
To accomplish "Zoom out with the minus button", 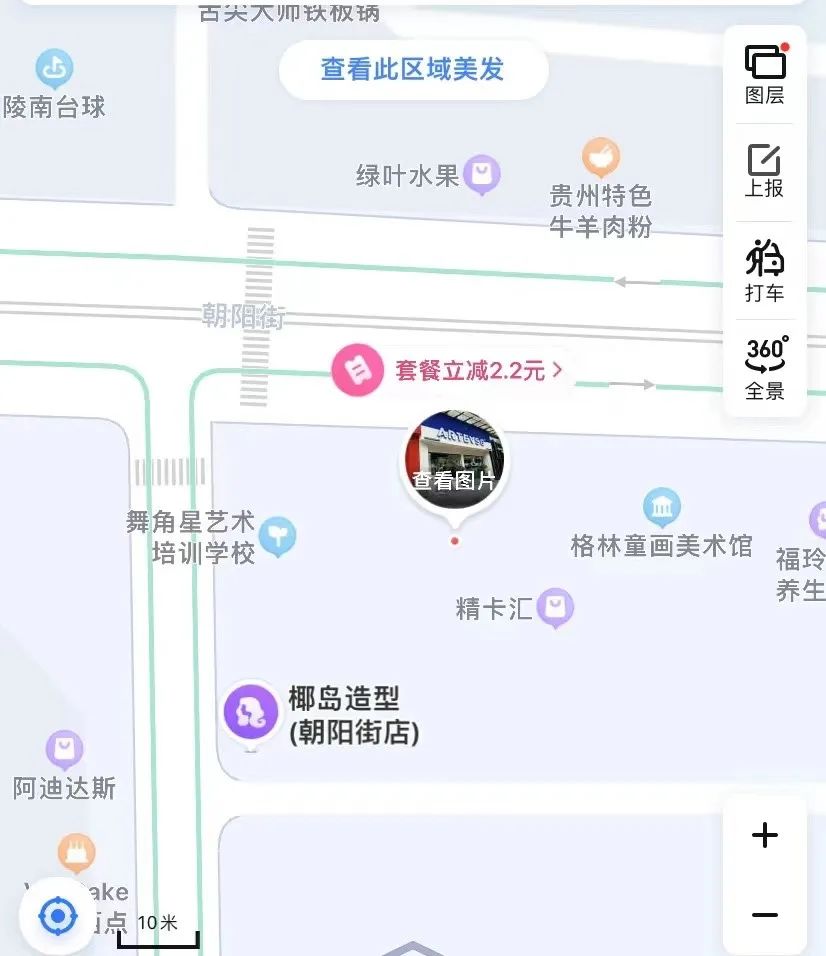I will tap(765, 915).
